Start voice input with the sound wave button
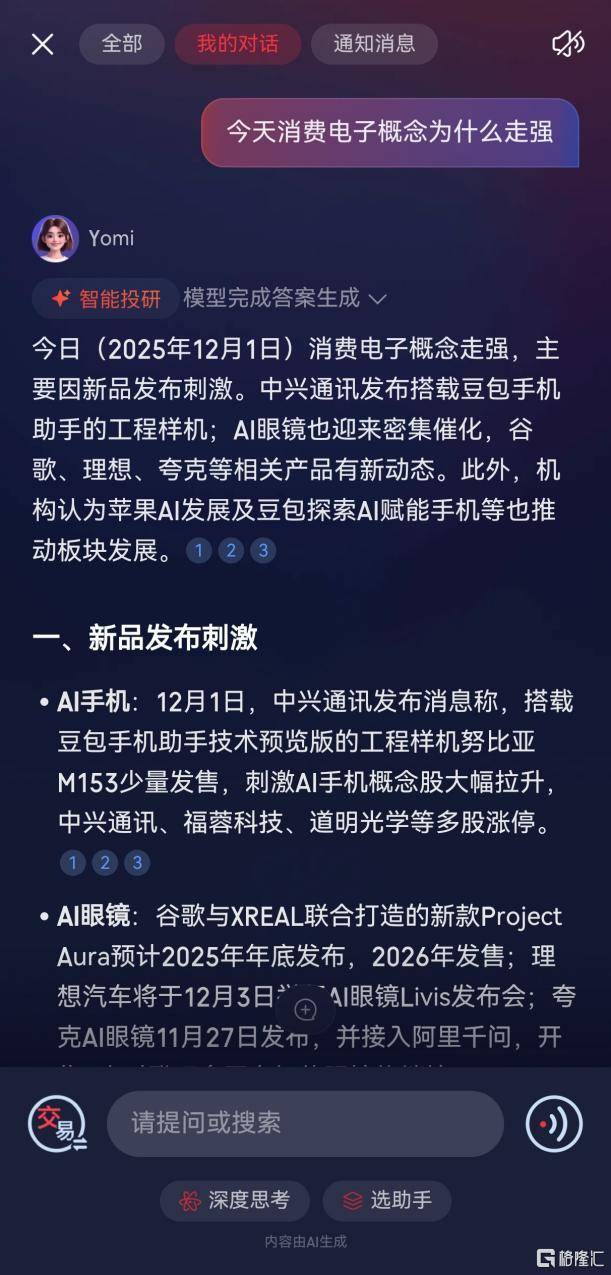This screenshot has height=1275, width=611. pos(554,1124)
